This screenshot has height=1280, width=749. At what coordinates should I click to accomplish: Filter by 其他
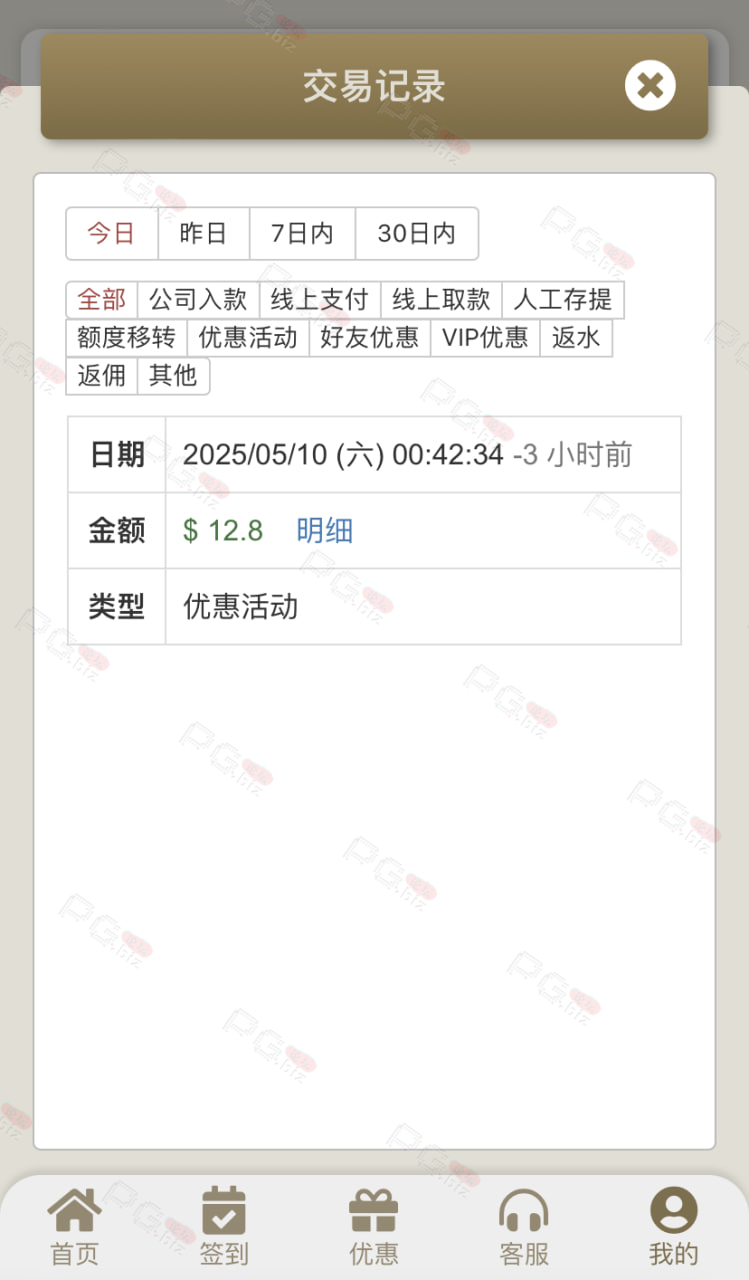click(173, 375)
